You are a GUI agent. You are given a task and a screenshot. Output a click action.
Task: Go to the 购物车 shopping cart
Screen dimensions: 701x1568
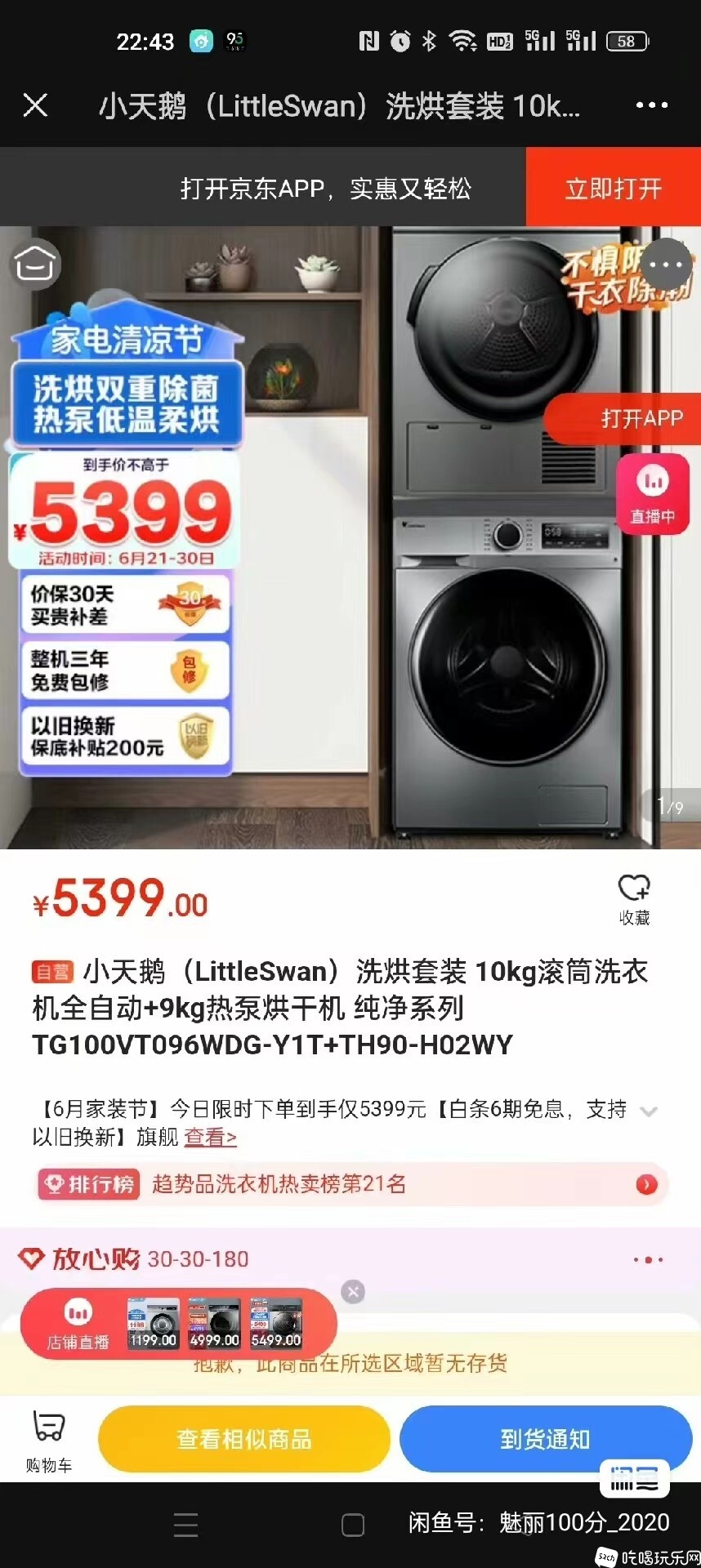pyautogui.click(x=48, y=1441)
